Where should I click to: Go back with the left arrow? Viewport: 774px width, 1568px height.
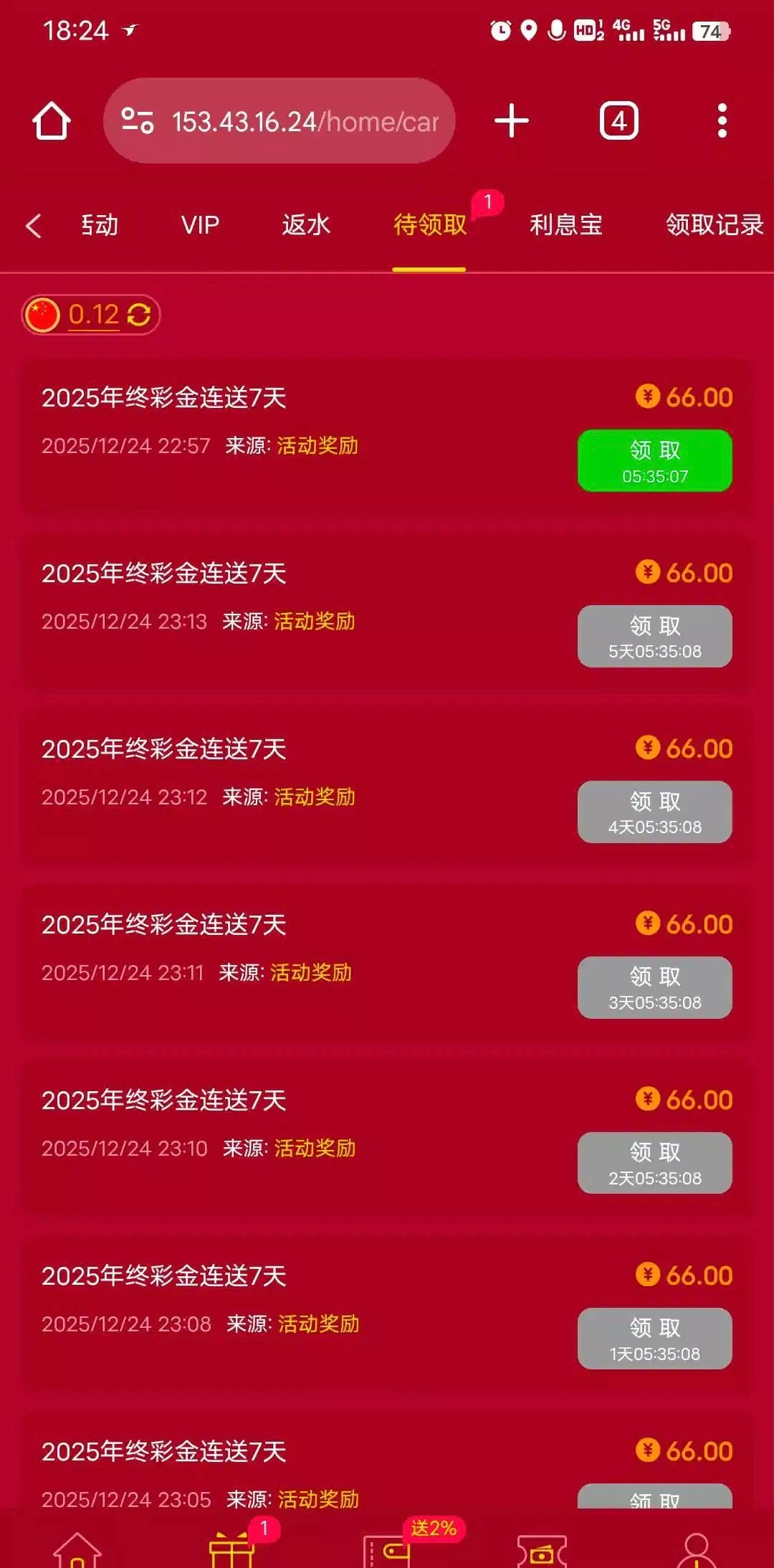(x=34, y=225)
